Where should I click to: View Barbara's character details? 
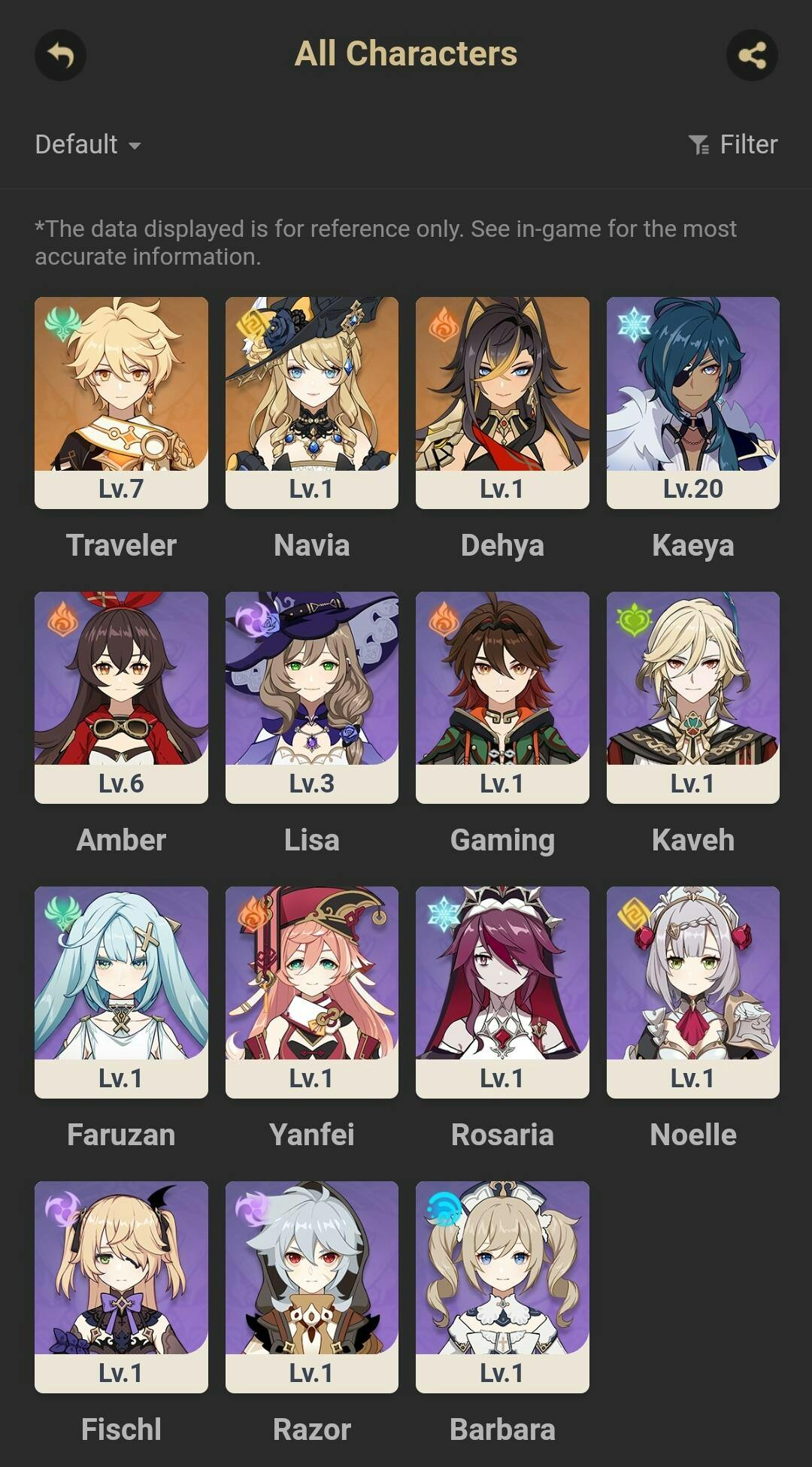tap(502, 1287)
